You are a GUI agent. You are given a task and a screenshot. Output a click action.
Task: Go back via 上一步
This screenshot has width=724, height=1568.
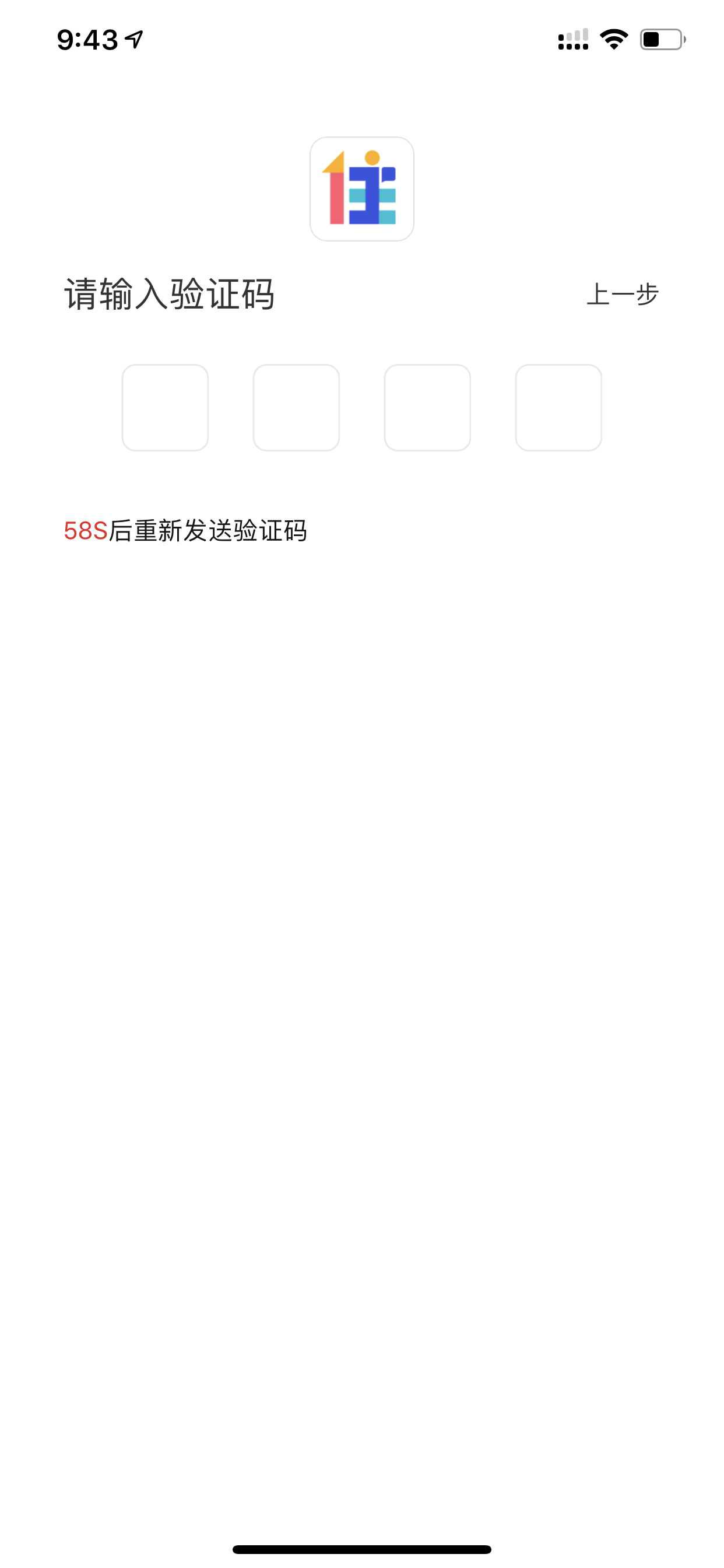623,295
